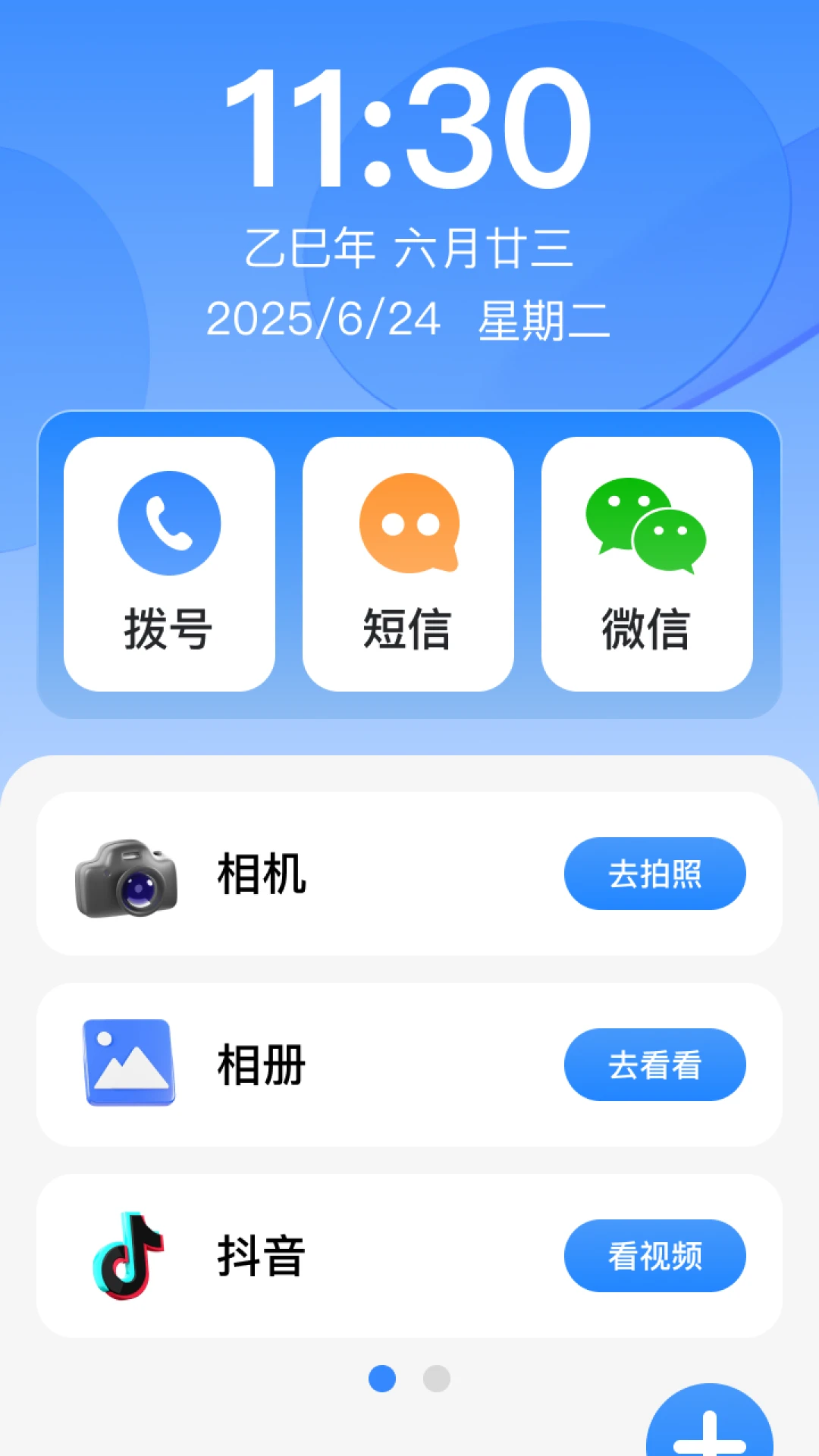The image size is (819, 1456).
Task: Tap the 去拍照 button for camera
Action: click(x=654, y=874)
